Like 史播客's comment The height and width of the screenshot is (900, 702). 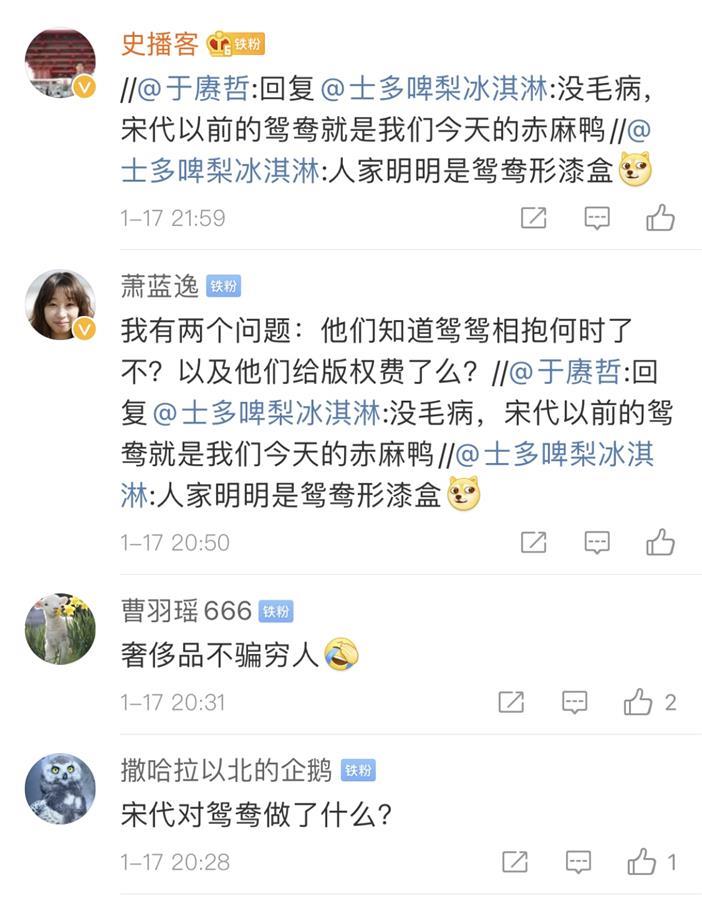tap(660, 218)
